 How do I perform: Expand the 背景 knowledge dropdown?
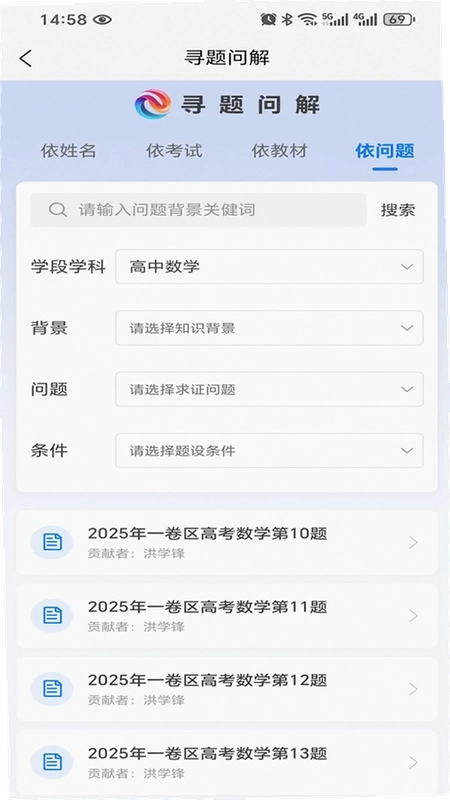tap(269, 328)
